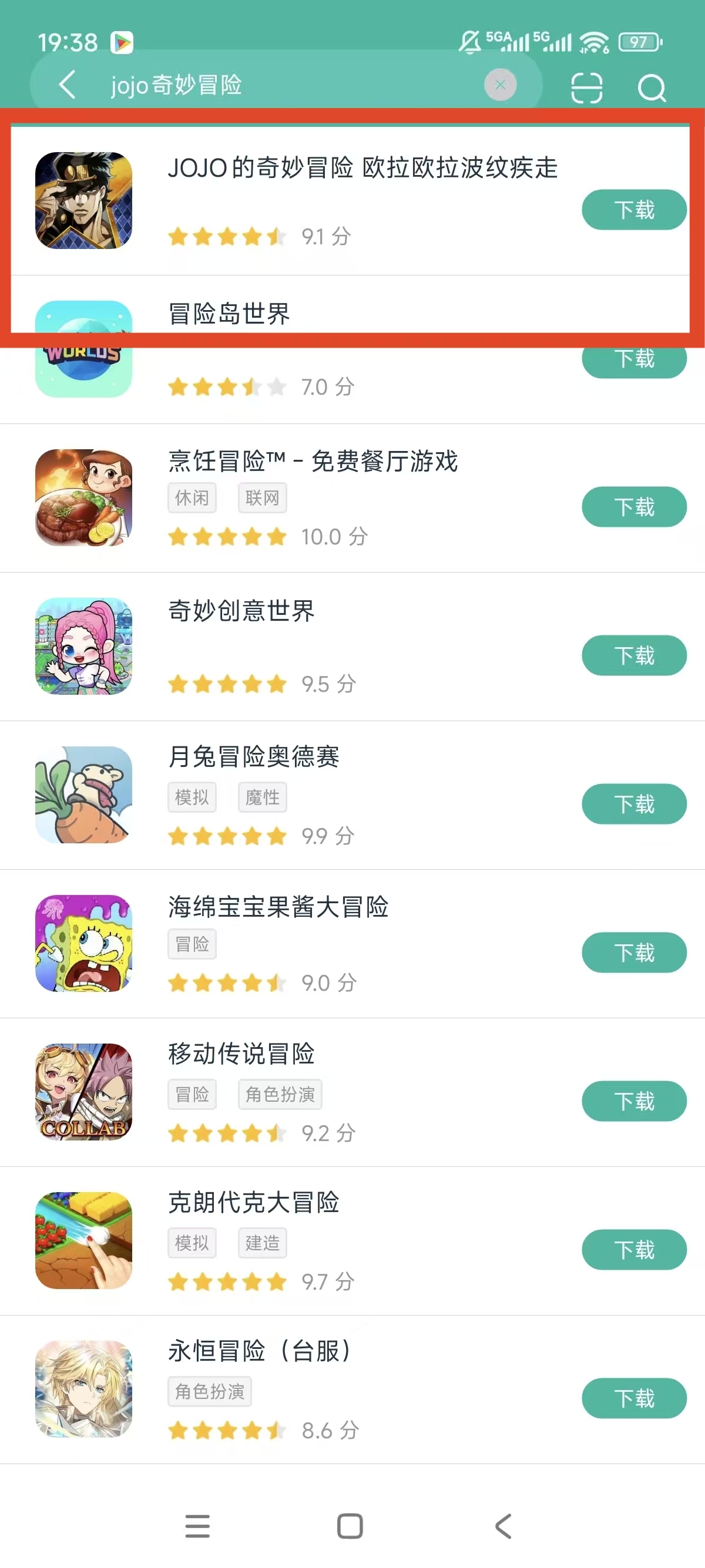The height and width of the screenshot is (1568, 705).
Task: Open the 烹饪冒险 game details
Action: pyautogui.click(x=313, y=462)
